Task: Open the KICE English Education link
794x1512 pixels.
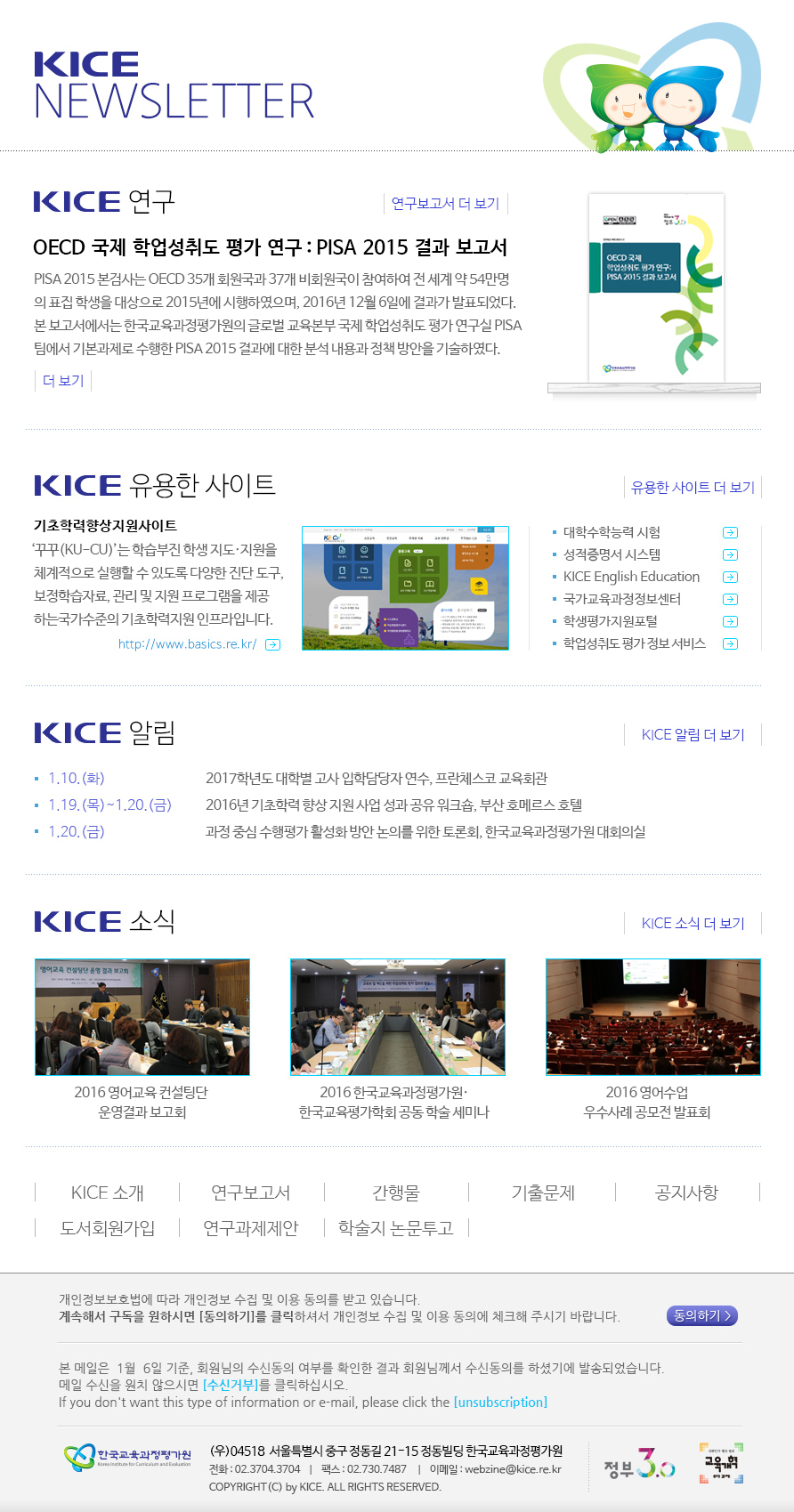Action: tap(631, 577)
